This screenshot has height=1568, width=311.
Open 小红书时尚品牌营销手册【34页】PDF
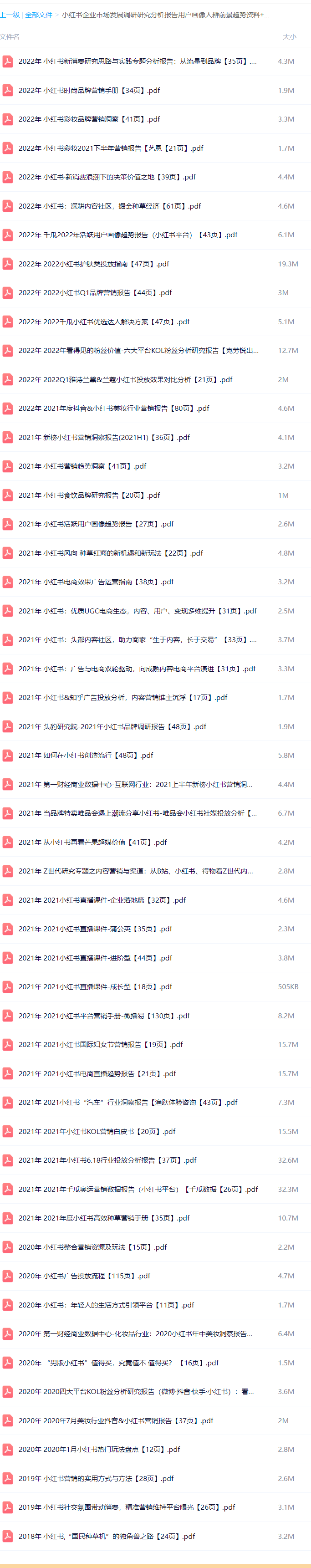[x=89, y=91]
